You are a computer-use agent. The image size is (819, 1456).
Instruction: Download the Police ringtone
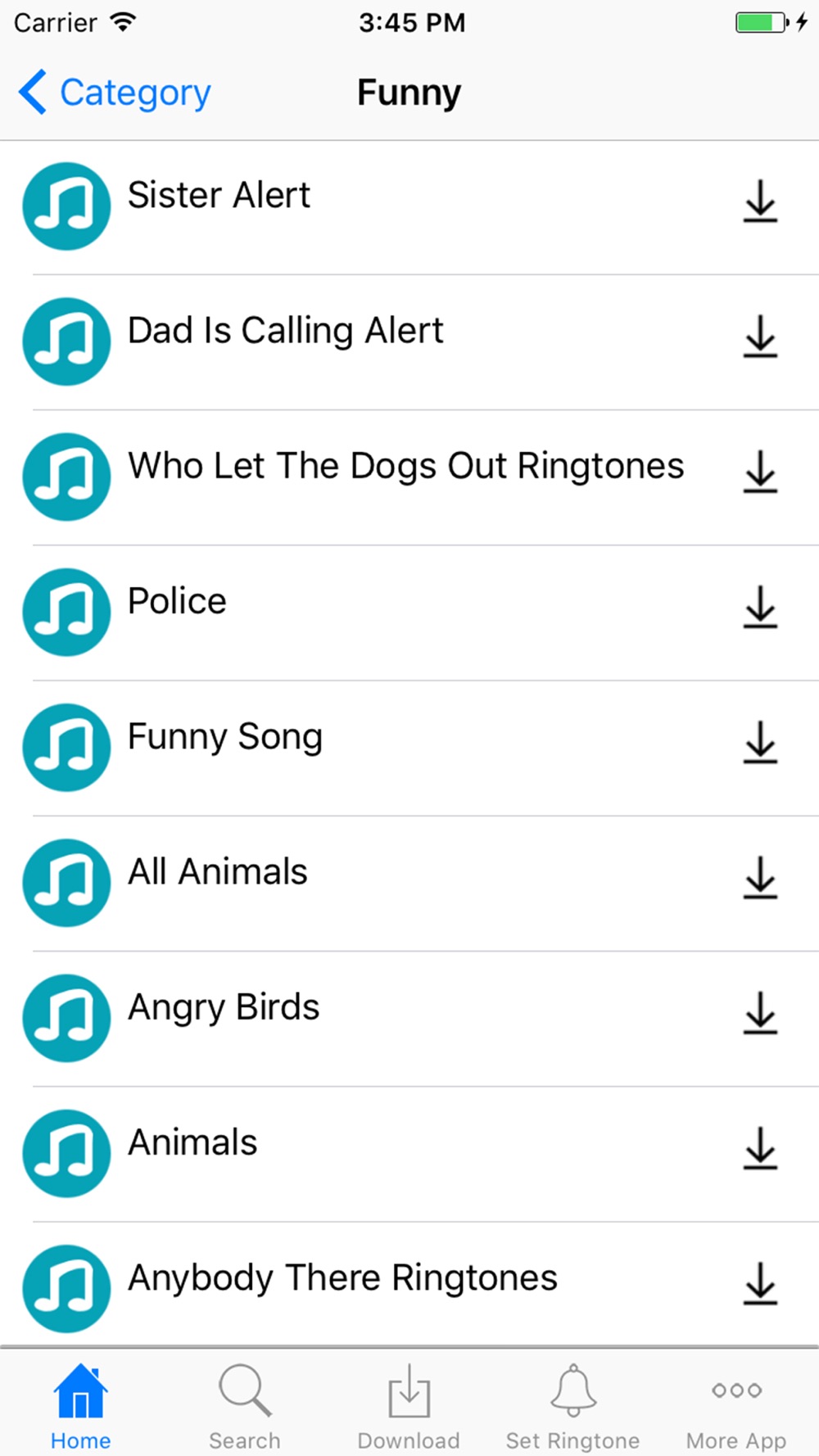(x=760, y=607)
